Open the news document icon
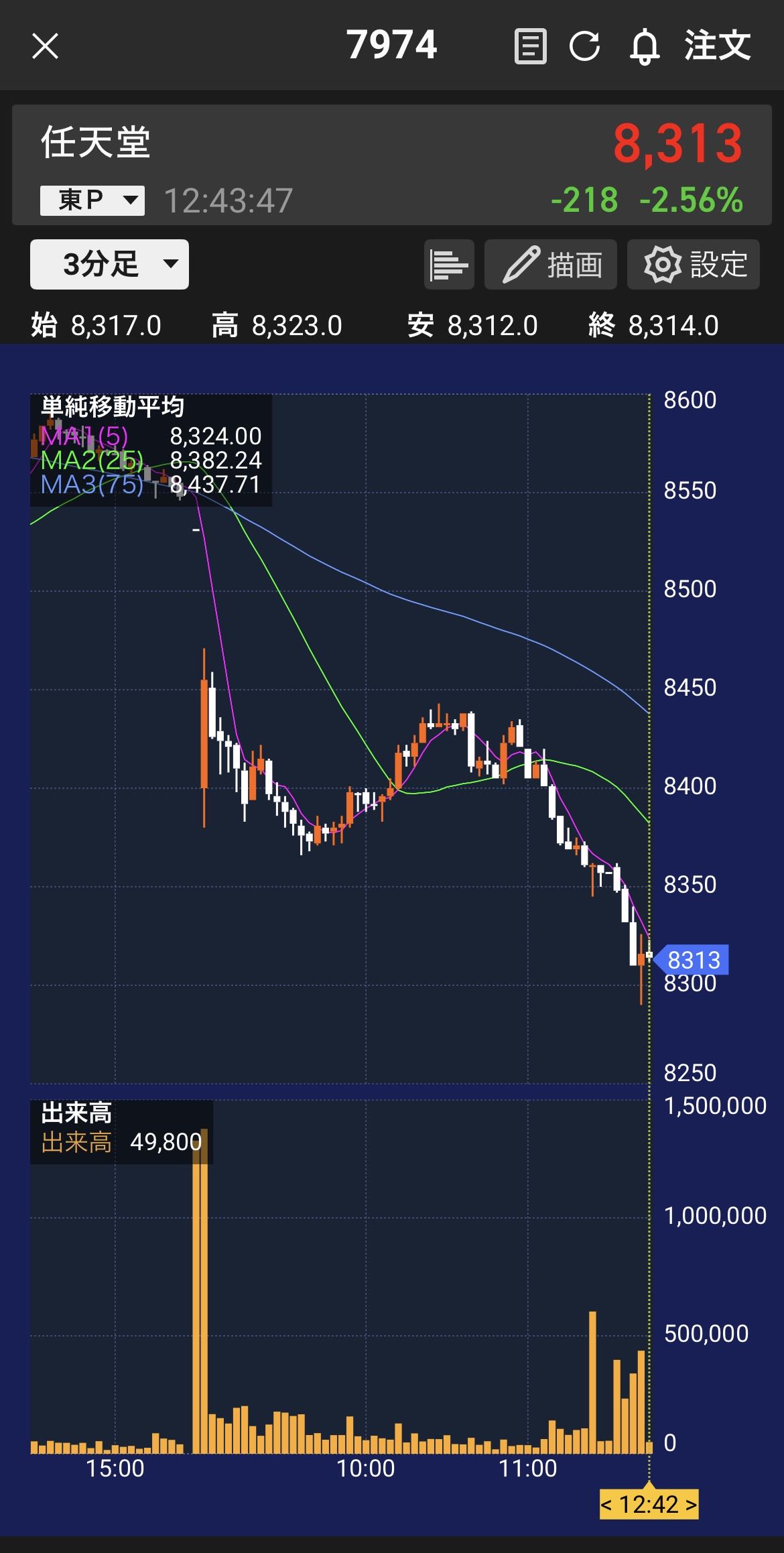 [x=530, y=46]
